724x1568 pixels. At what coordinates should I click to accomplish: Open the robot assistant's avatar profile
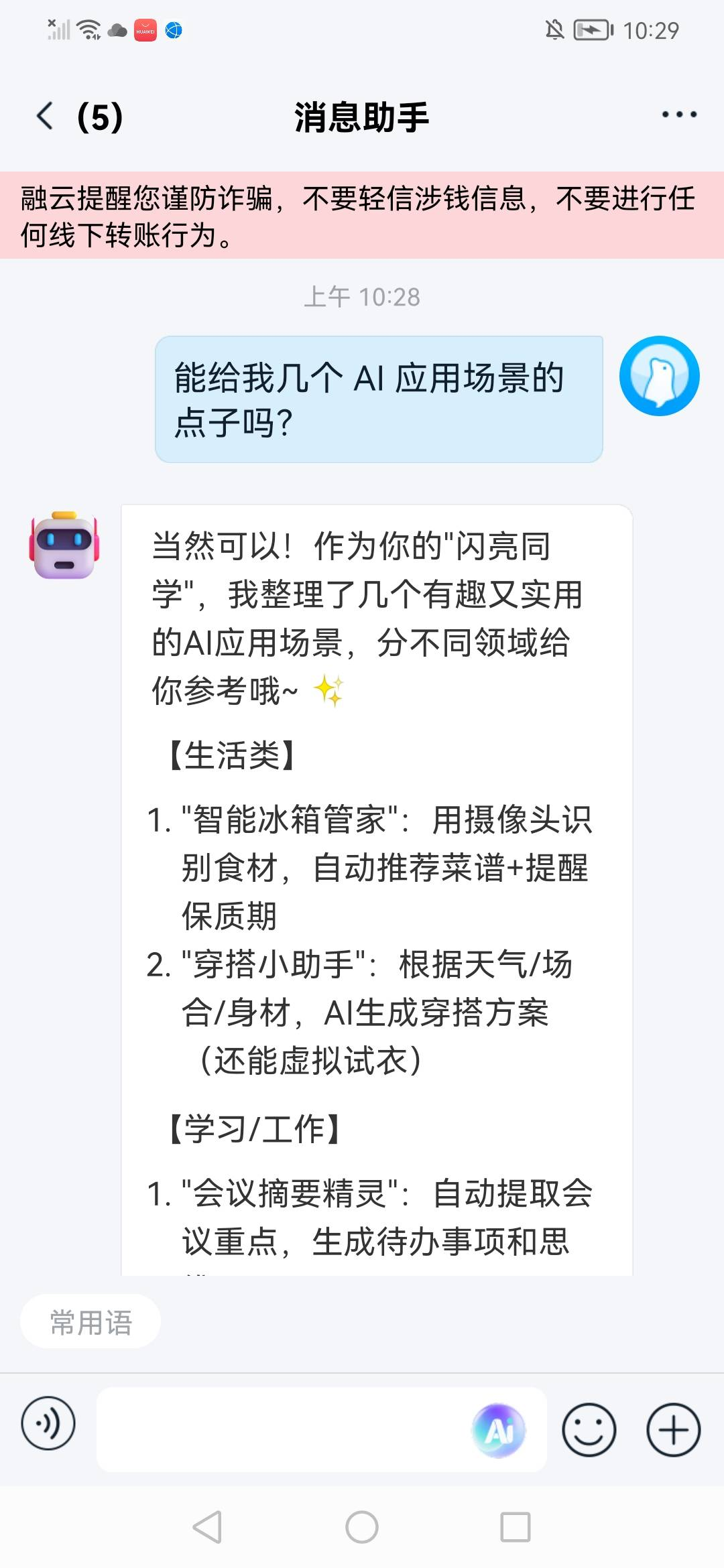pyautogui.click(x=64, y=545)
